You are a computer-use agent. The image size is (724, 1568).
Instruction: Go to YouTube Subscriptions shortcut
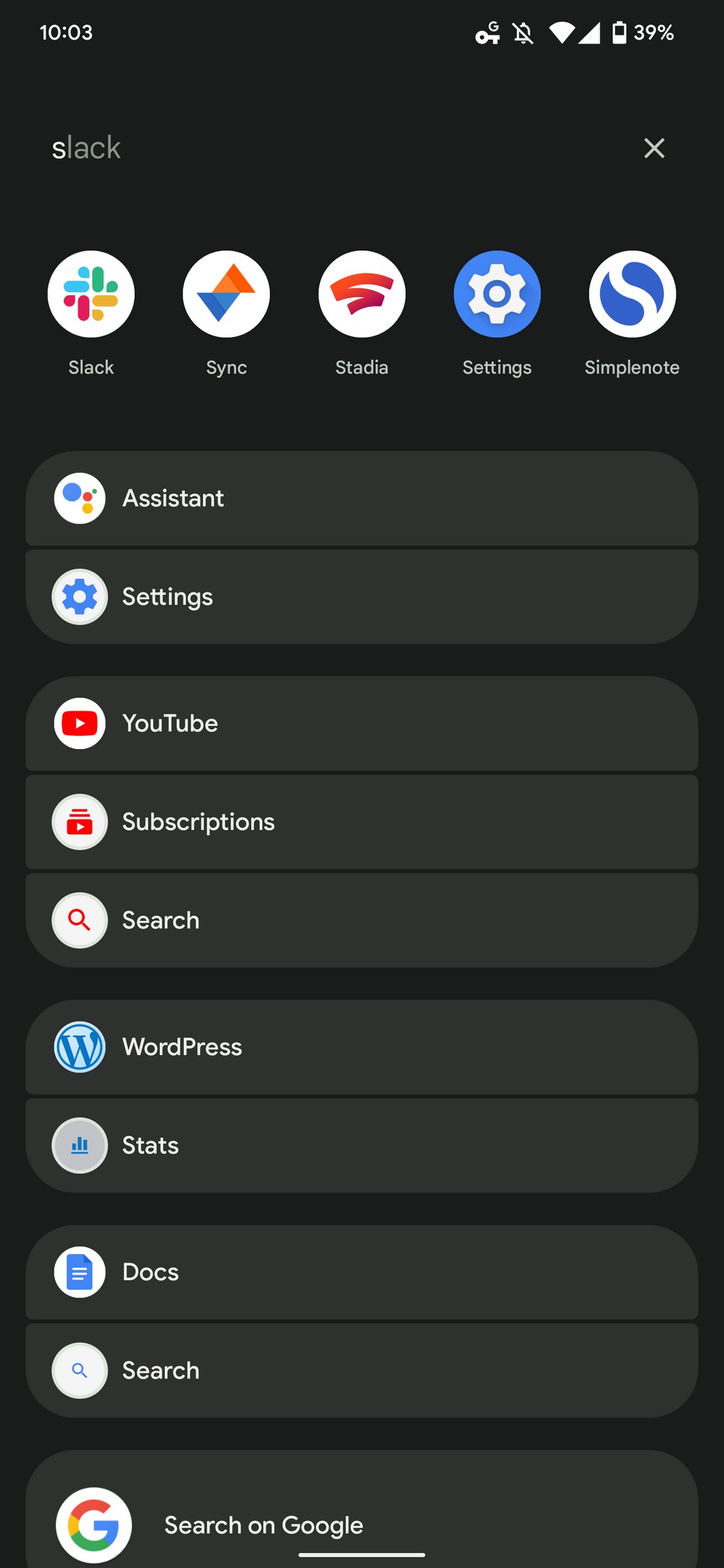(362, 822)
